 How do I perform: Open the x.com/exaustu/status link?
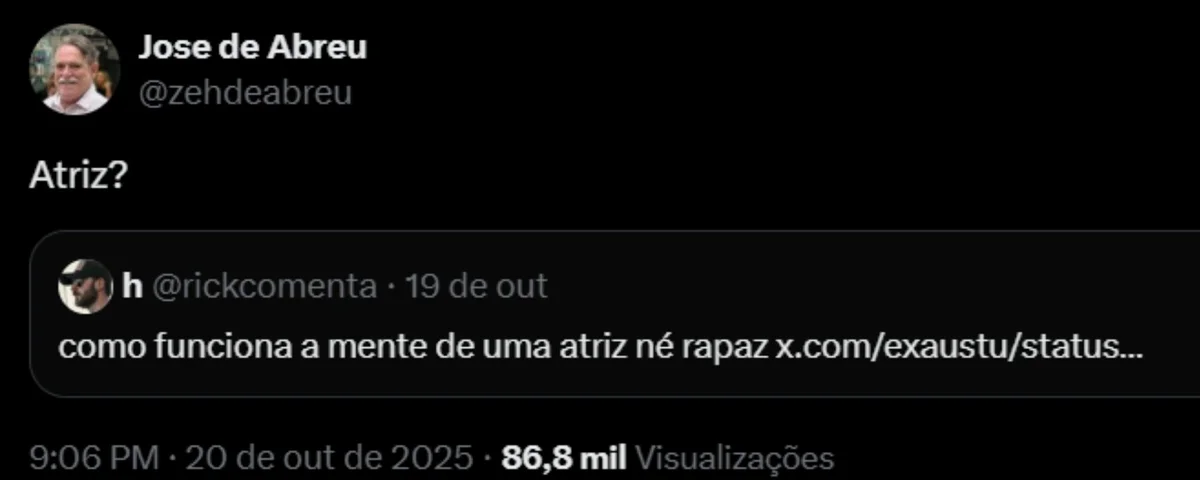point(960,349)
